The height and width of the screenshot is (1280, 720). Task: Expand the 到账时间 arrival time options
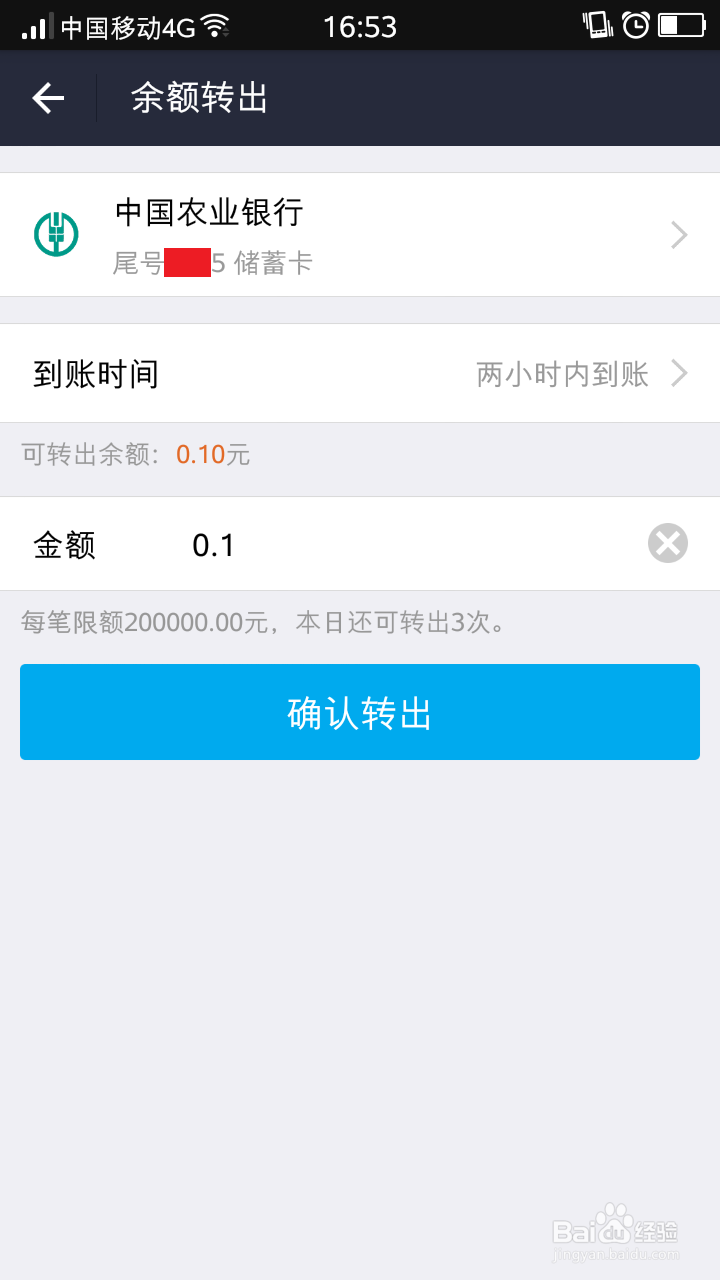click(x=679, y=372)
